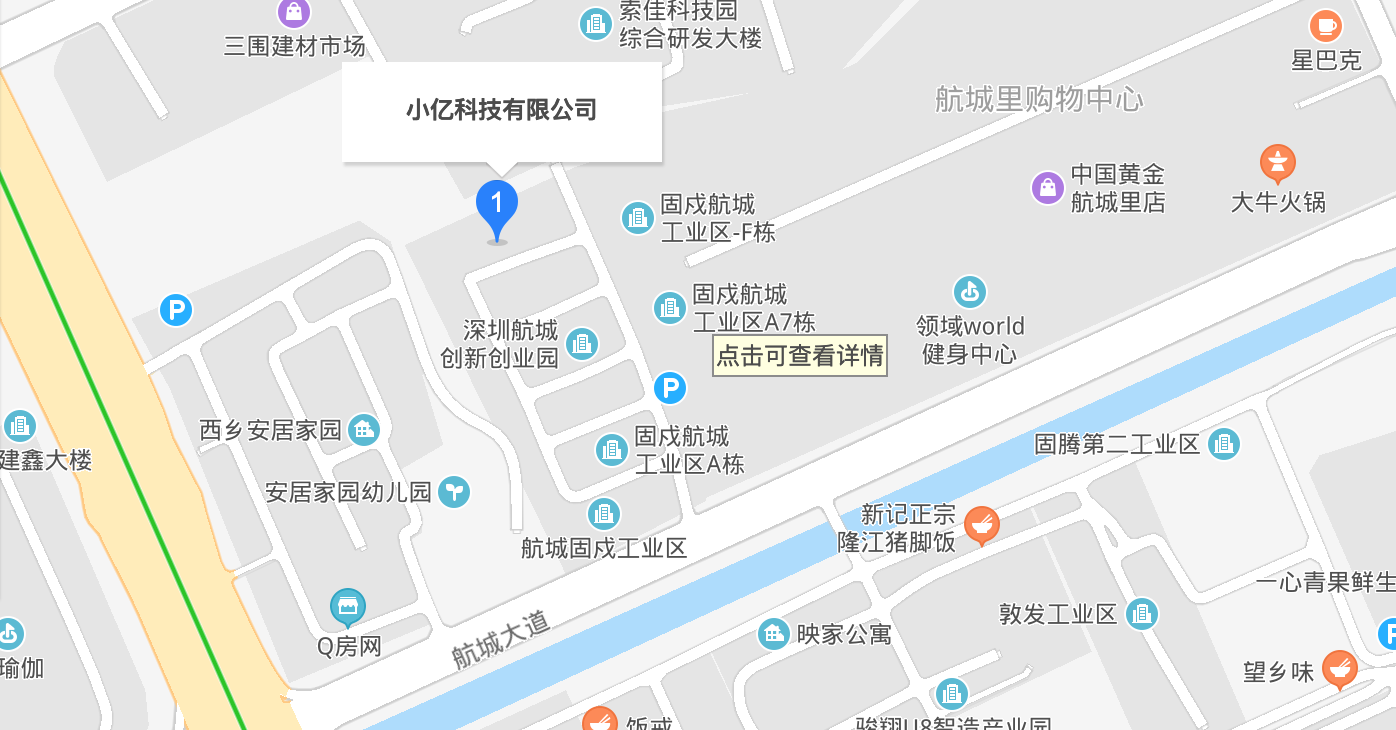
Task: Select the 领域world健身中心 marker
Action: point(969,292)
